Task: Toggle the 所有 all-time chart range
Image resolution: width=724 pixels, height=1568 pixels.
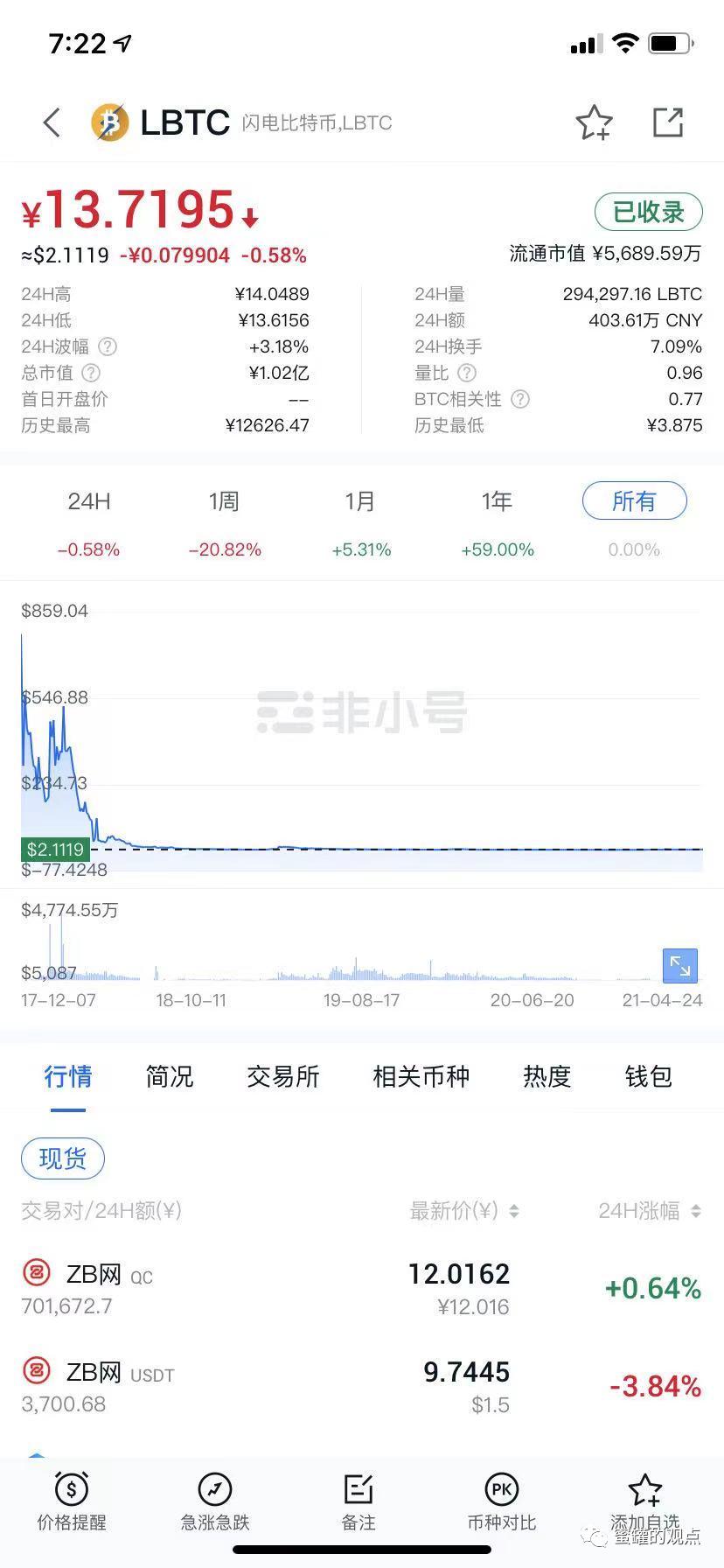Action: [633, 500]
